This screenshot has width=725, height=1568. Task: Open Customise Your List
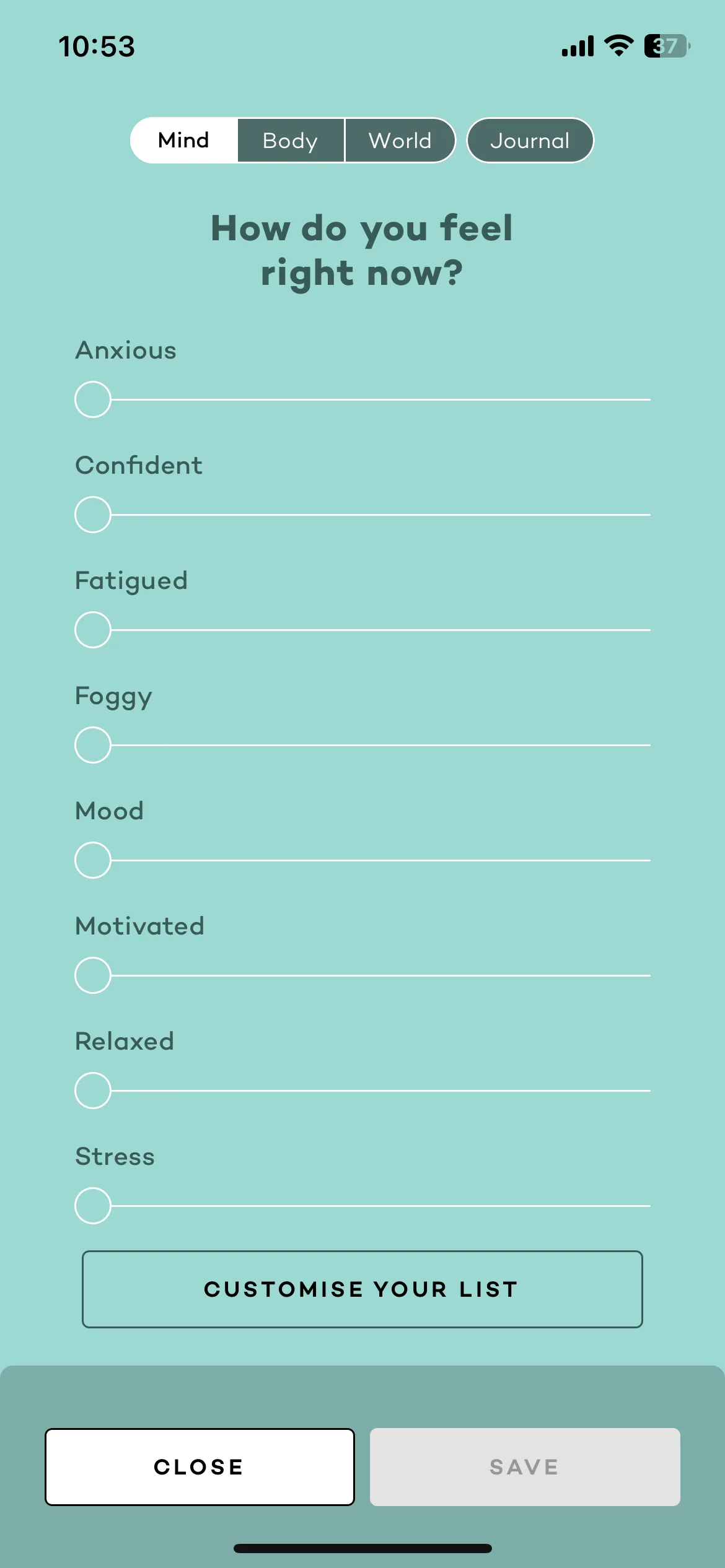pos(362,1289)
